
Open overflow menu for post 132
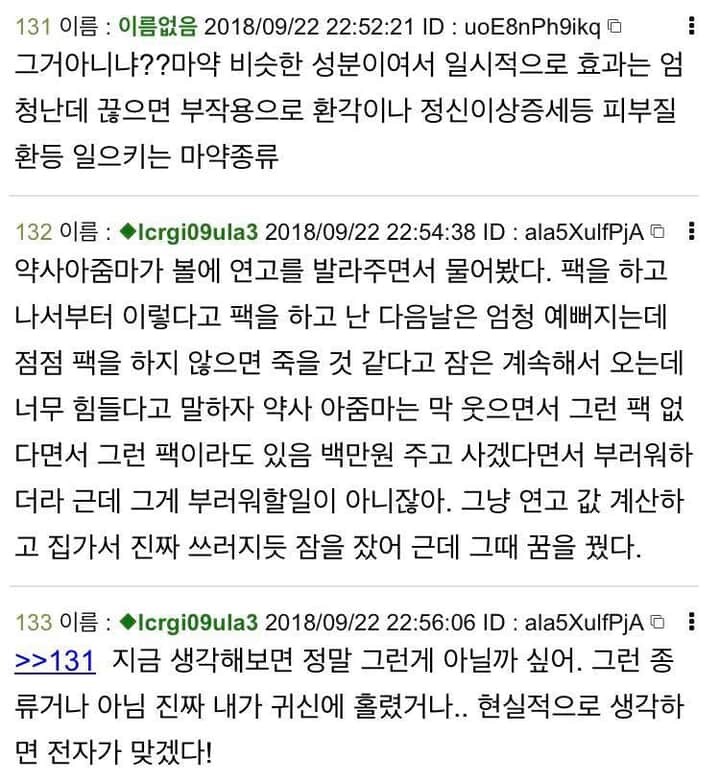691,232
